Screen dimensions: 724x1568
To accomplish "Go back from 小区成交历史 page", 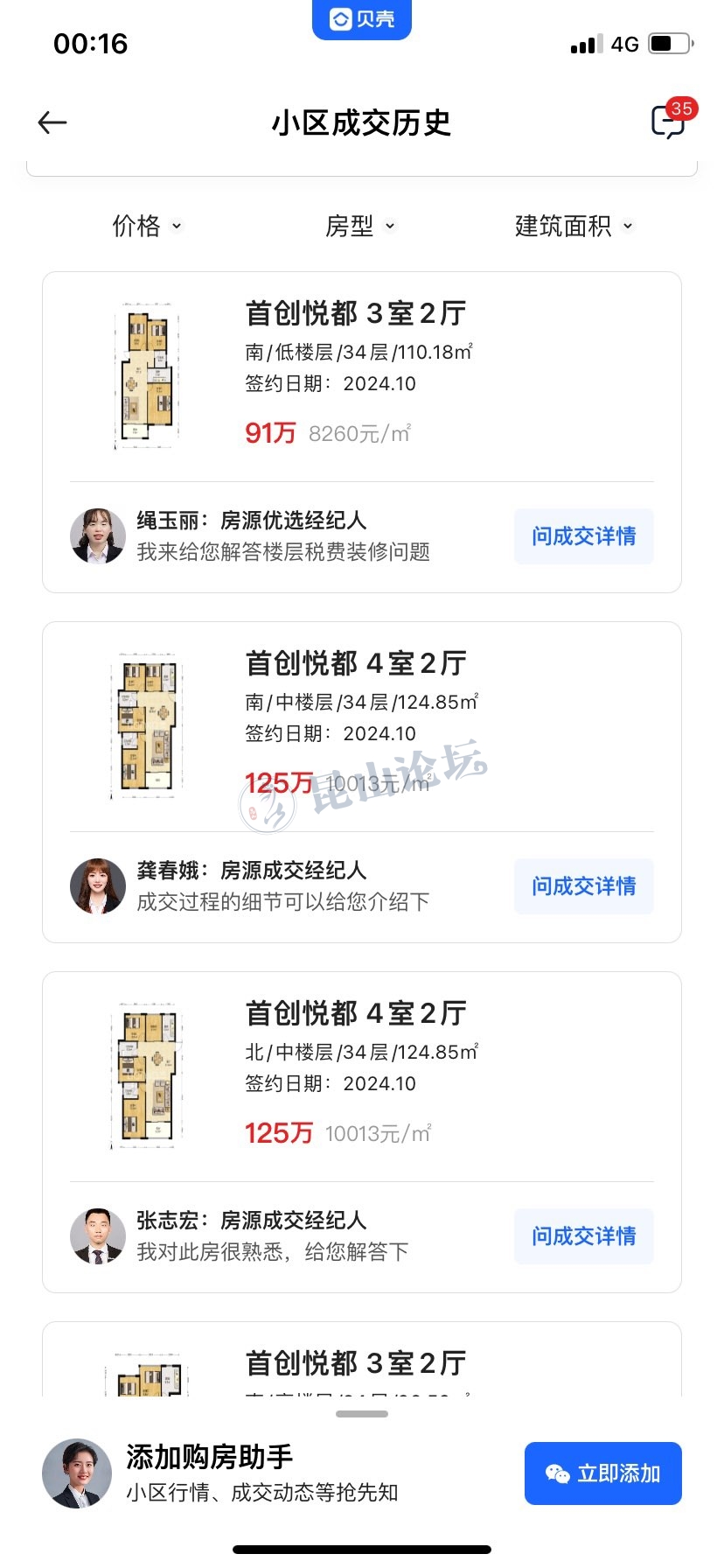I will 52,122.
